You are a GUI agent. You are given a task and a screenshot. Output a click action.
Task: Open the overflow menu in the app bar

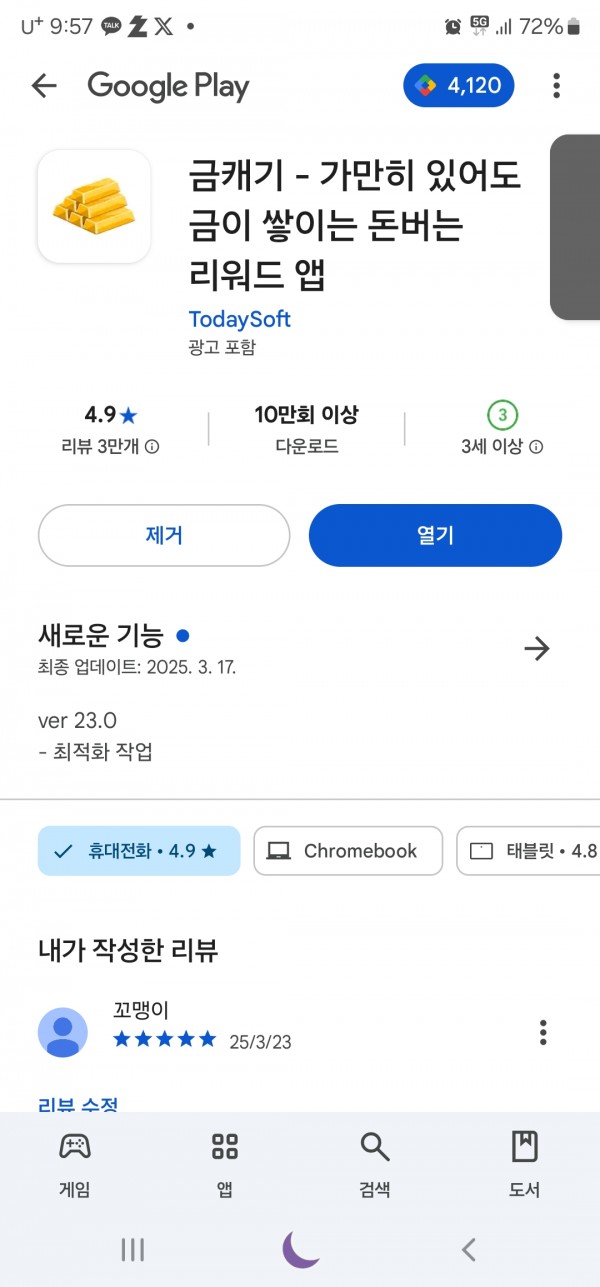click(557, 86)
